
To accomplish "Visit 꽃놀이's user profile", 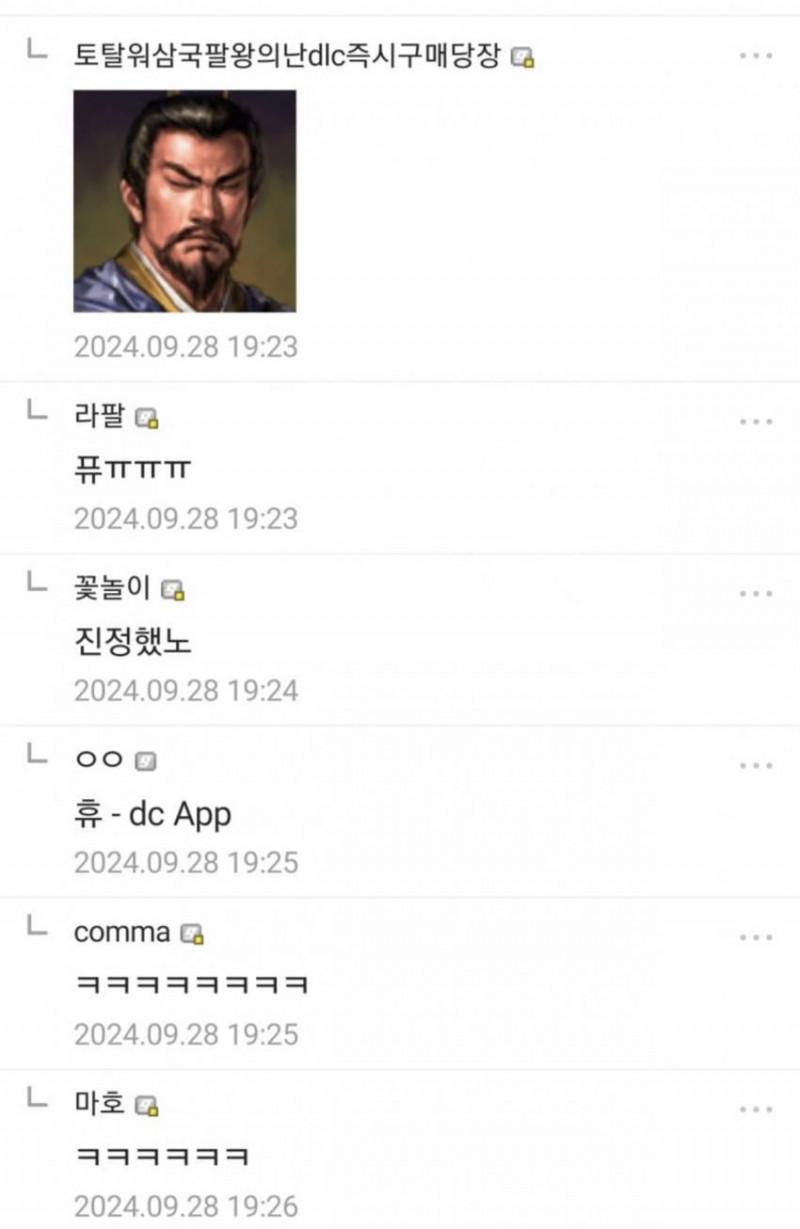I will pyautogui.click(x=113, y=589).
